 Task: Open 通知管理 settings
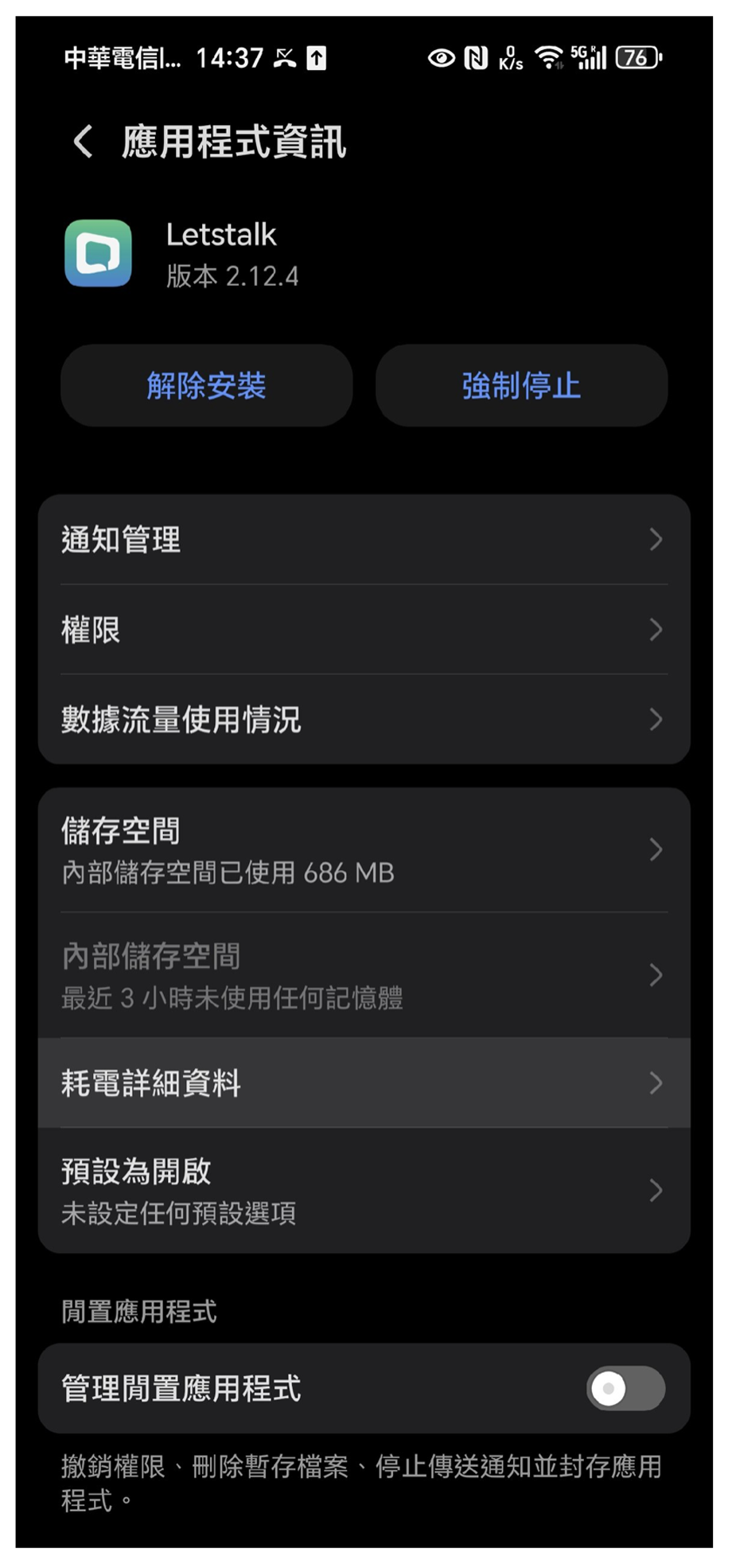pyautogui.click(x=364, y=540)
